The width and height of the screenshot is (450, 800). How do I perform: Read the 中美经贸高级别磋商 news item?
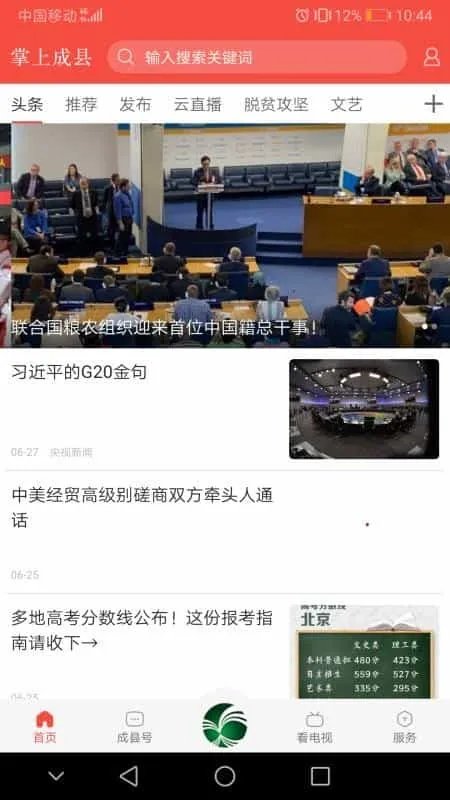coord(225,532)
